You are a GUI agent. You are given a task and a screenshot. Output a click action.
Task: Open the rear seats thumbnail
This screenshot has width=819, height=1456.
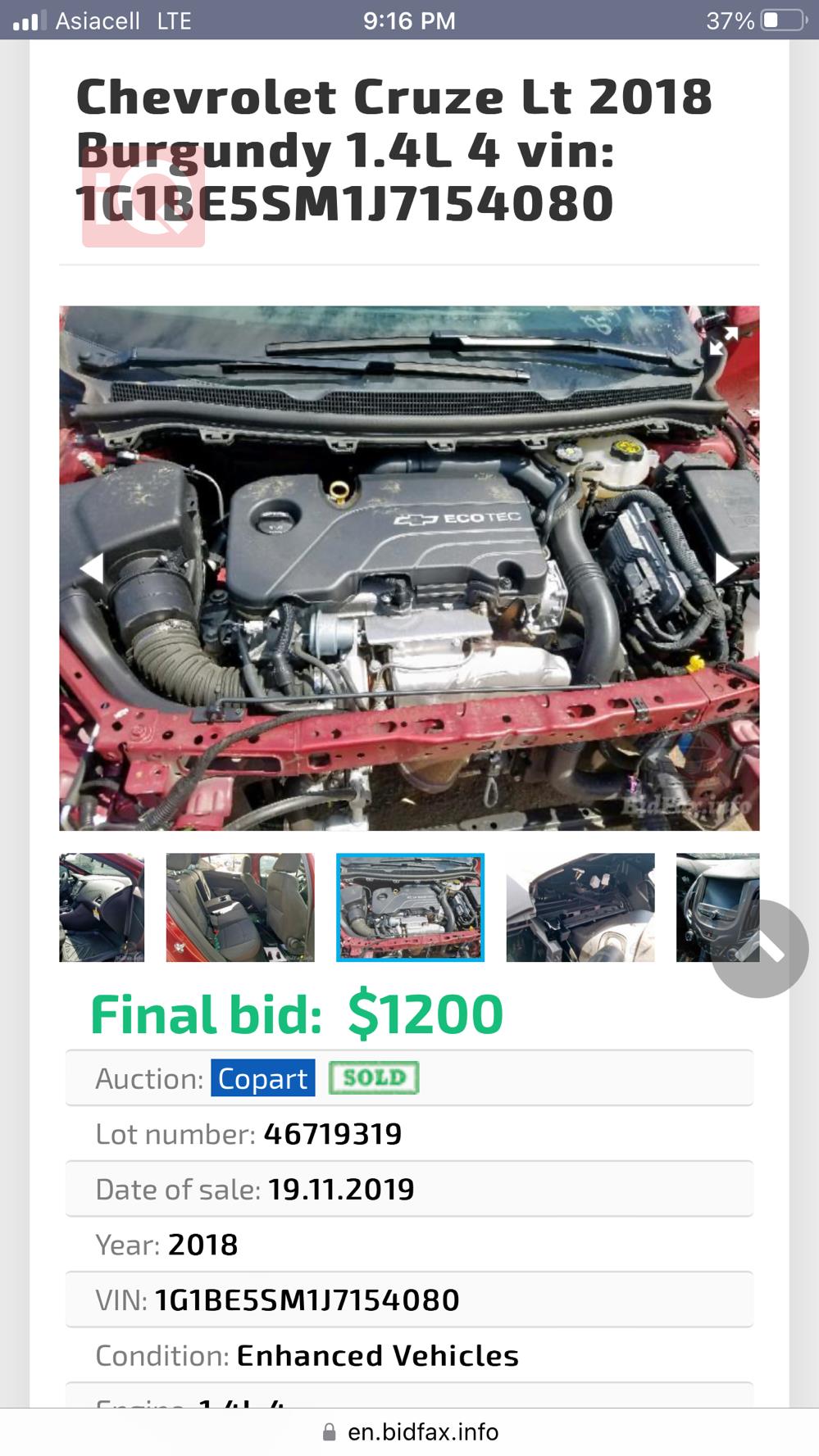point(240,907)
